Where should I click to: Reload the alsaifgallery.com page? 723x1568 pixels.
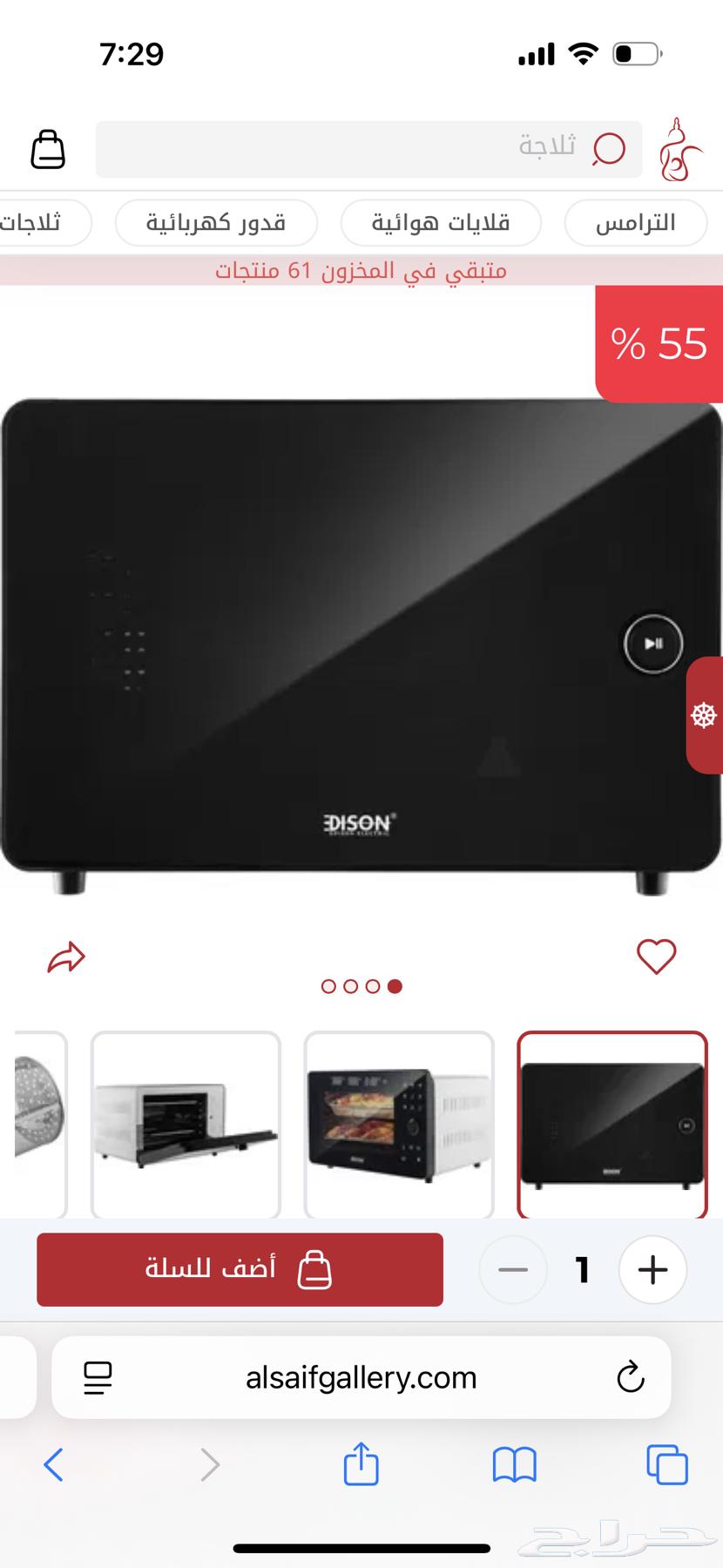click(630, 1377)
